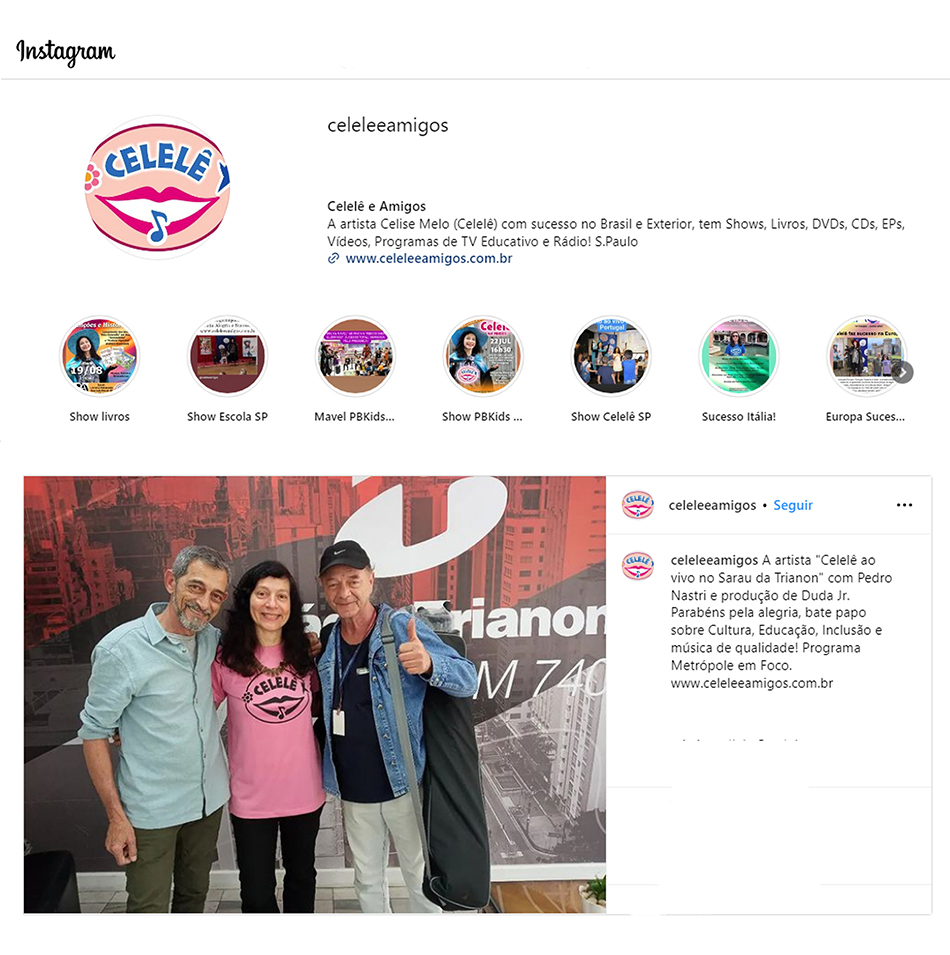Open the post photo at Rádio Trianon
This screenshot has height=955, width=950.
click(314, 694)
